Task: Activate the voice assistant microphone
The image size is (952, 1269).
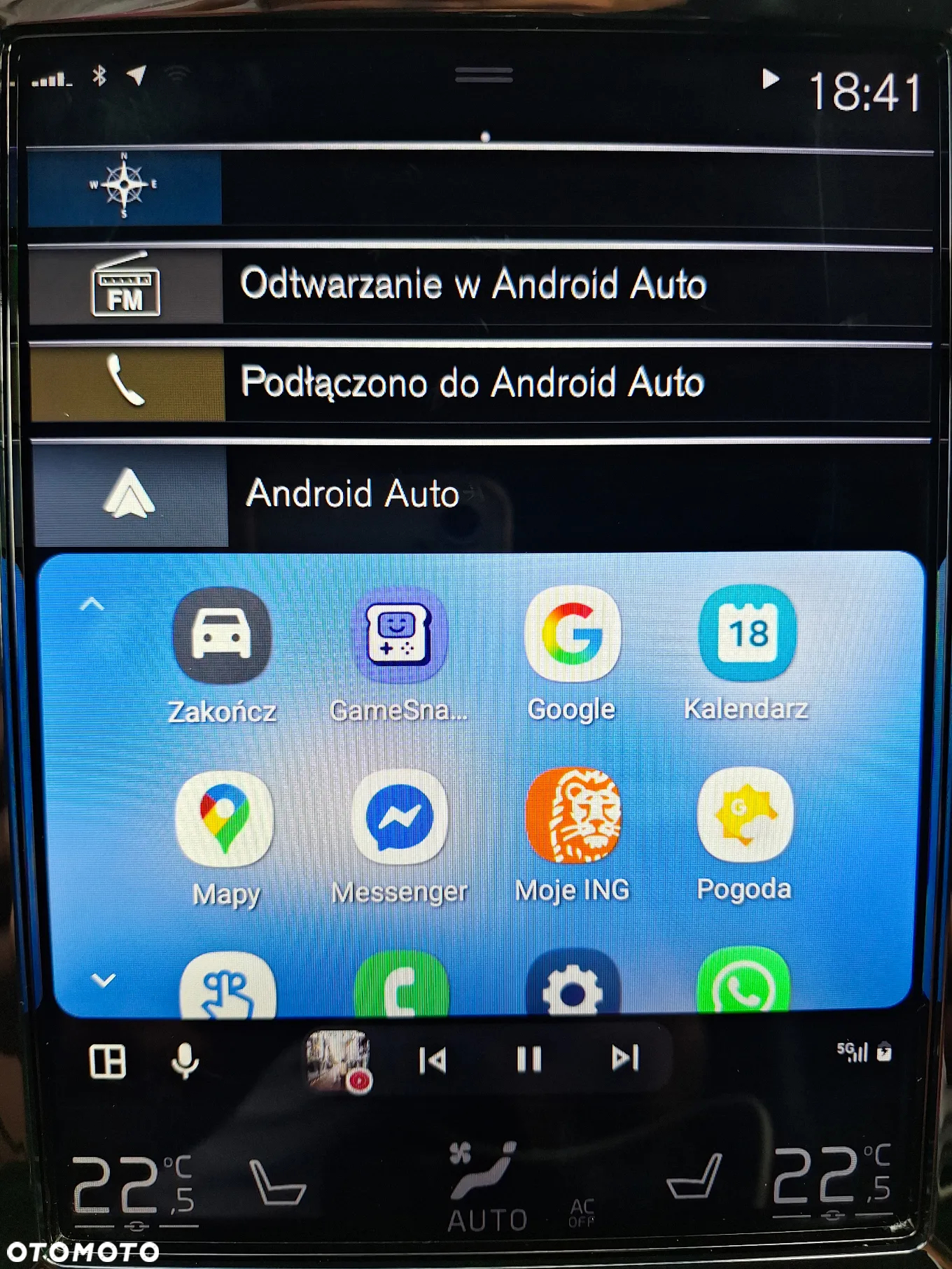Action: tap(185, 1061)
